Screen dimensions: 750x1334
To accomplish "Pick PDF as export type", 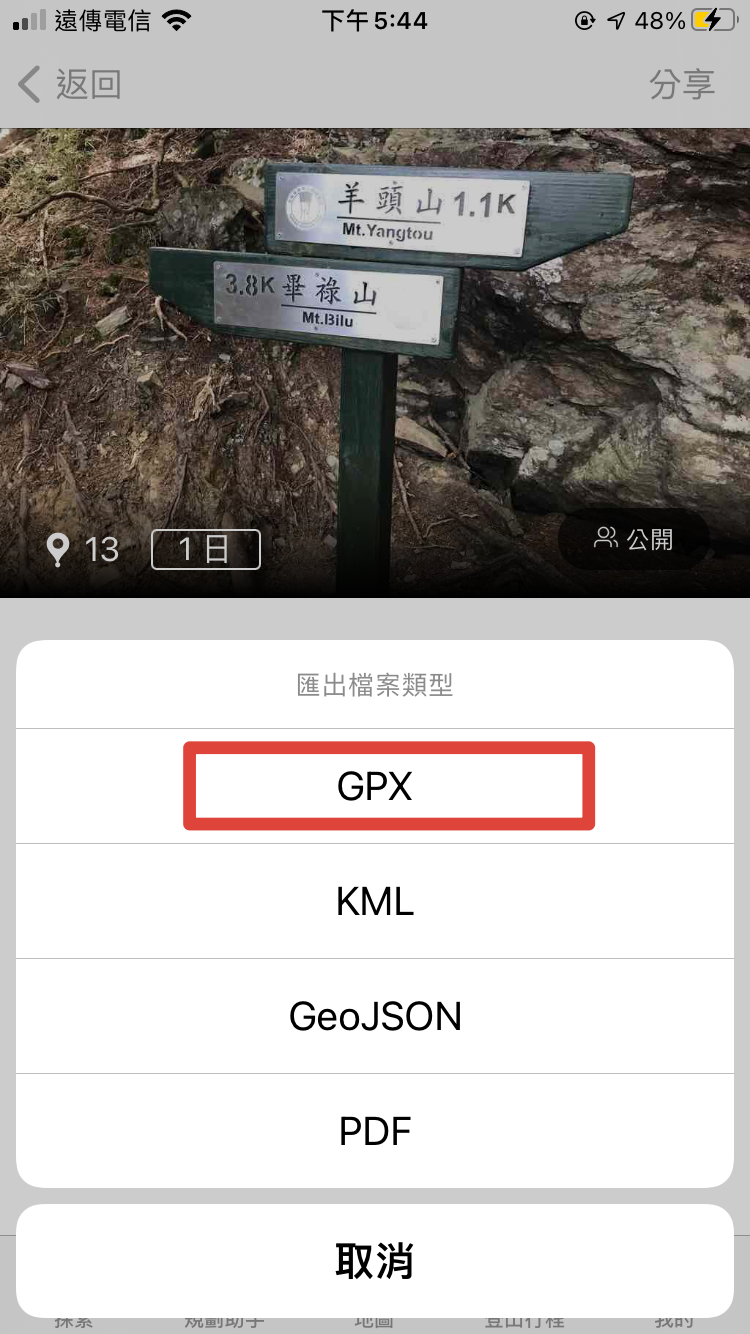I will point(375,1132).
